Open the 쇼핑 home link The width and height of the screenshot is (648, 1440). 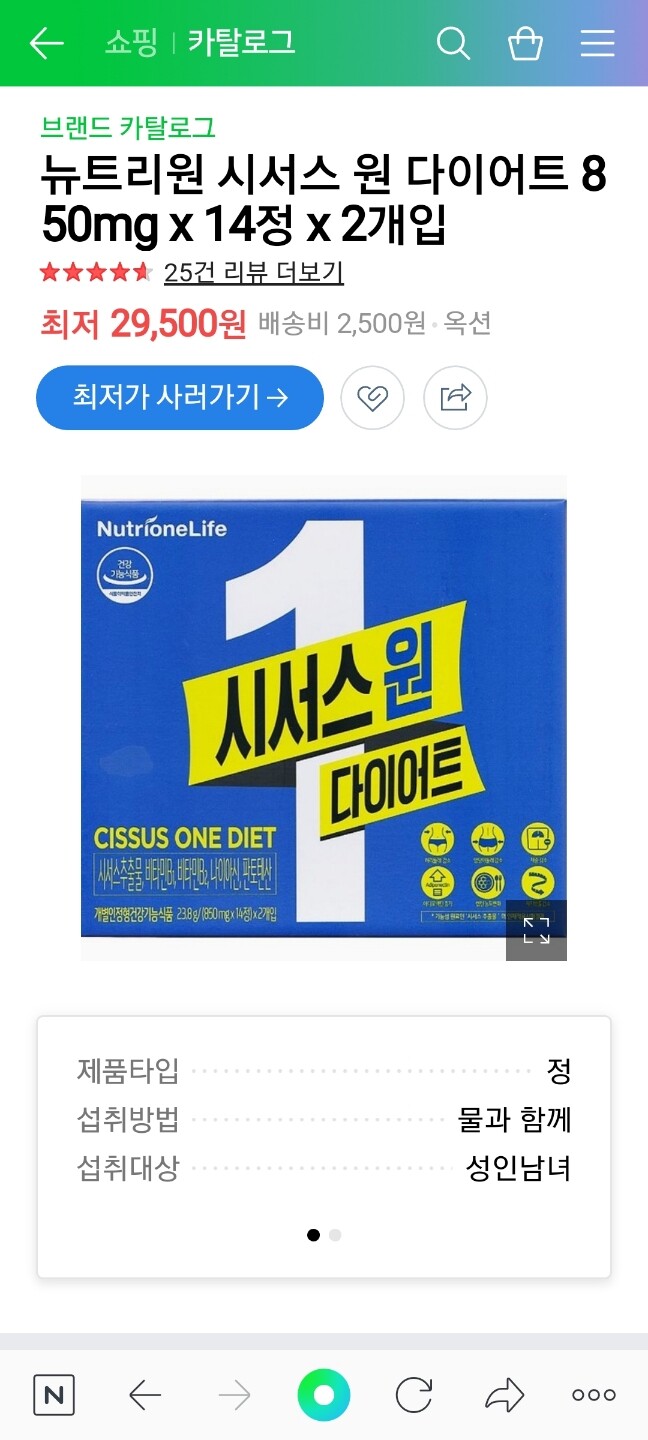click(131, 43)
